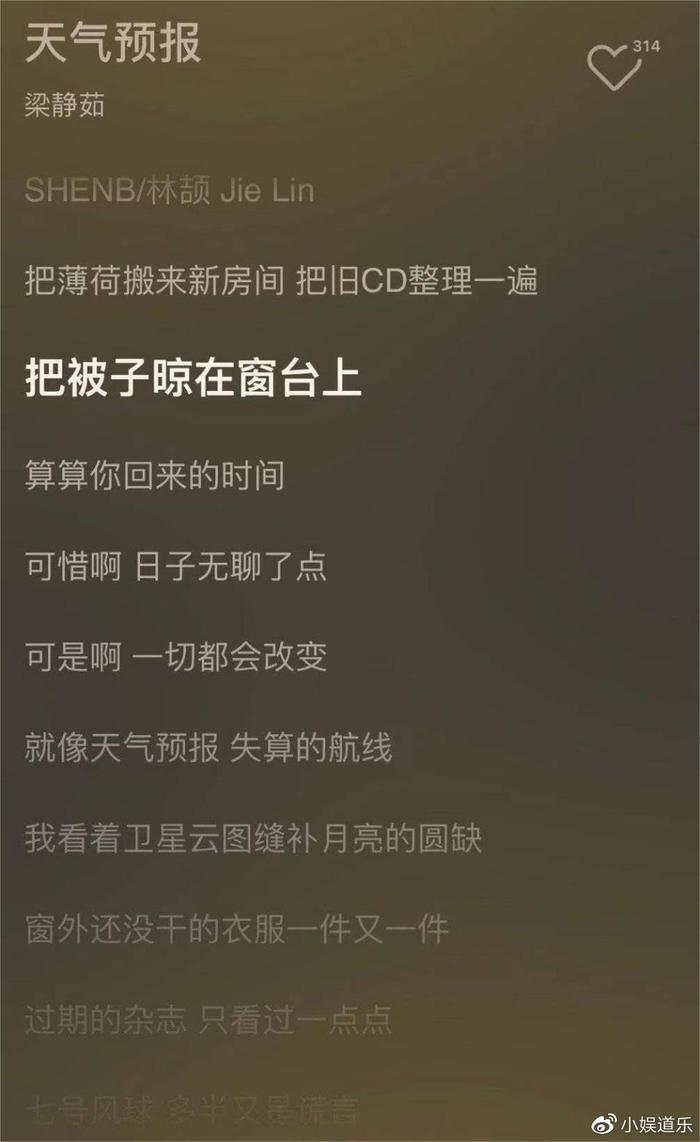Viewport: 700px width, 1142px height.
Task: Like the song with the heart icon
Action: coord(614,67)
